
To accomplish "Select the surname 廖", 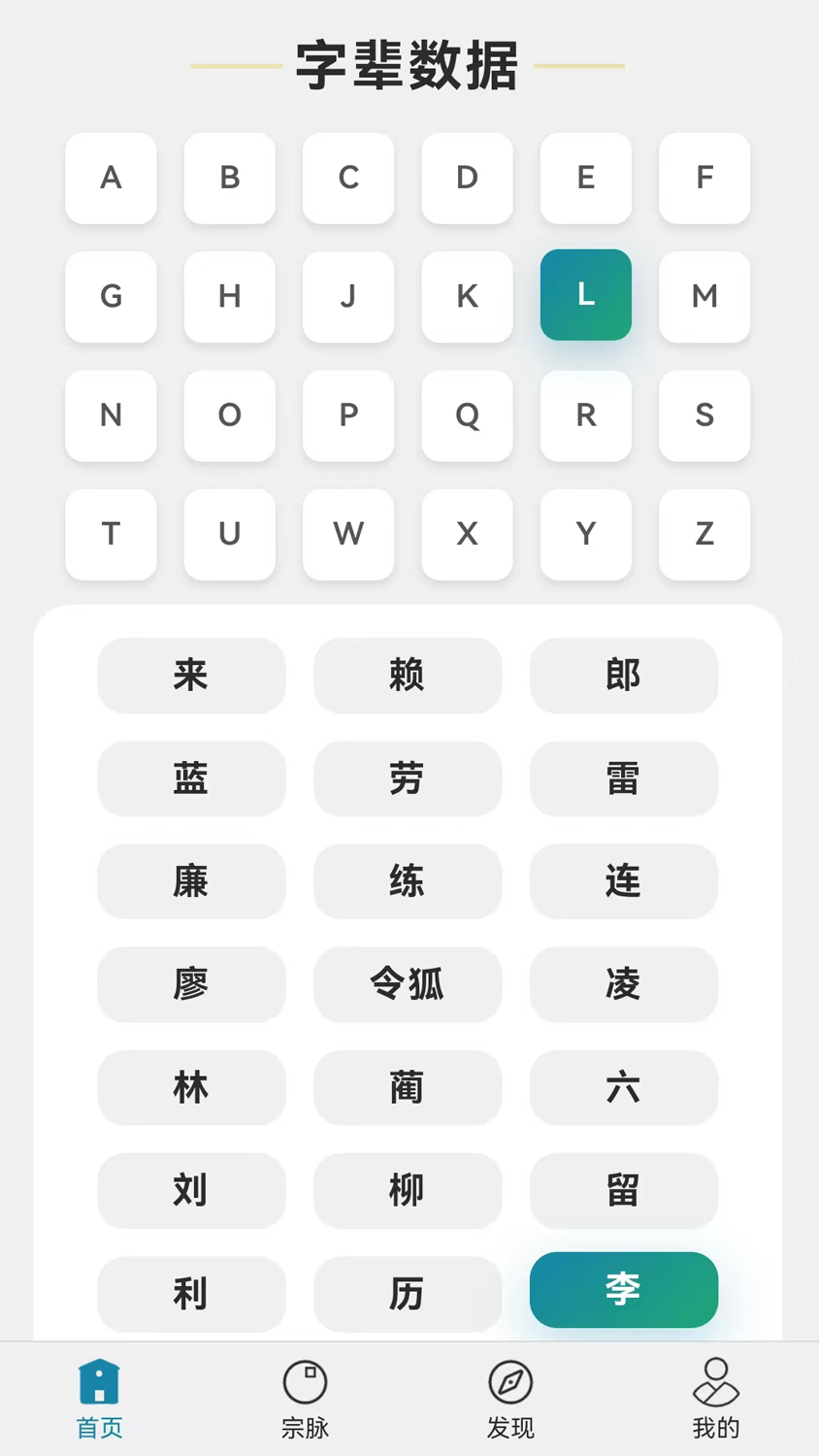I will click(191, 985).
